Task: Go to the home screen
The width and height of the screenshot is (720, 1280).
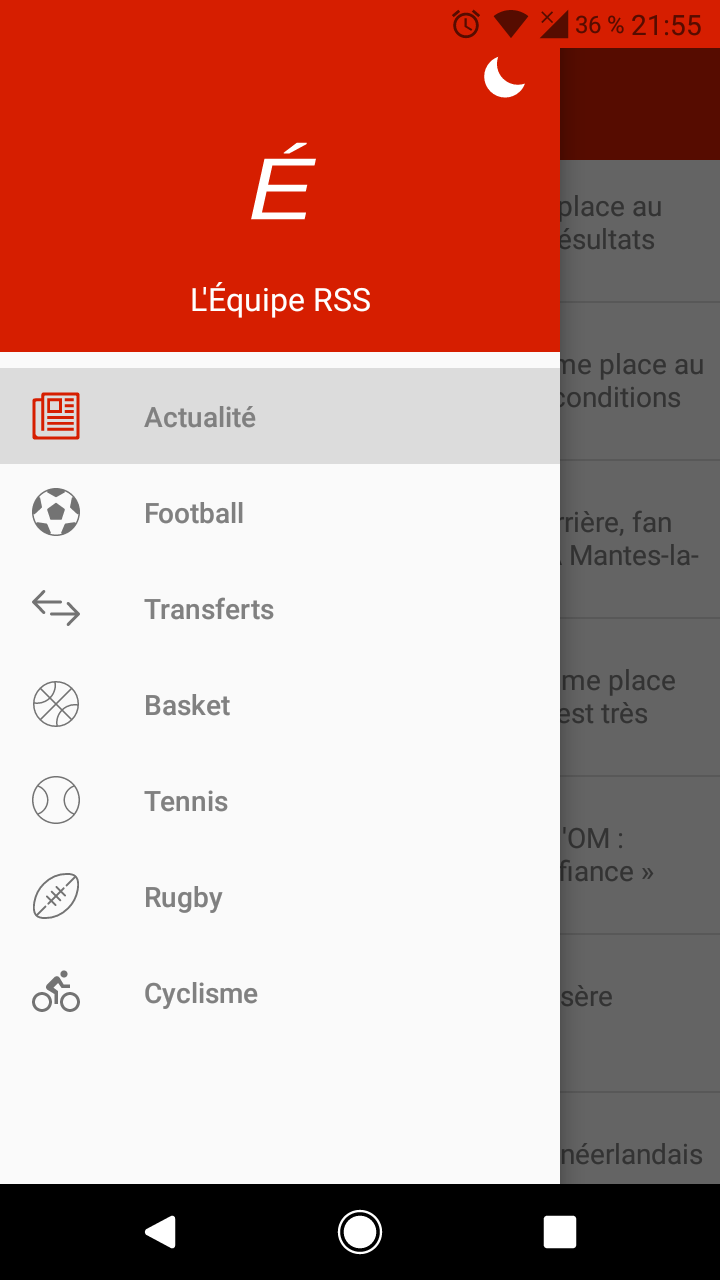Action: [360, 1231]
